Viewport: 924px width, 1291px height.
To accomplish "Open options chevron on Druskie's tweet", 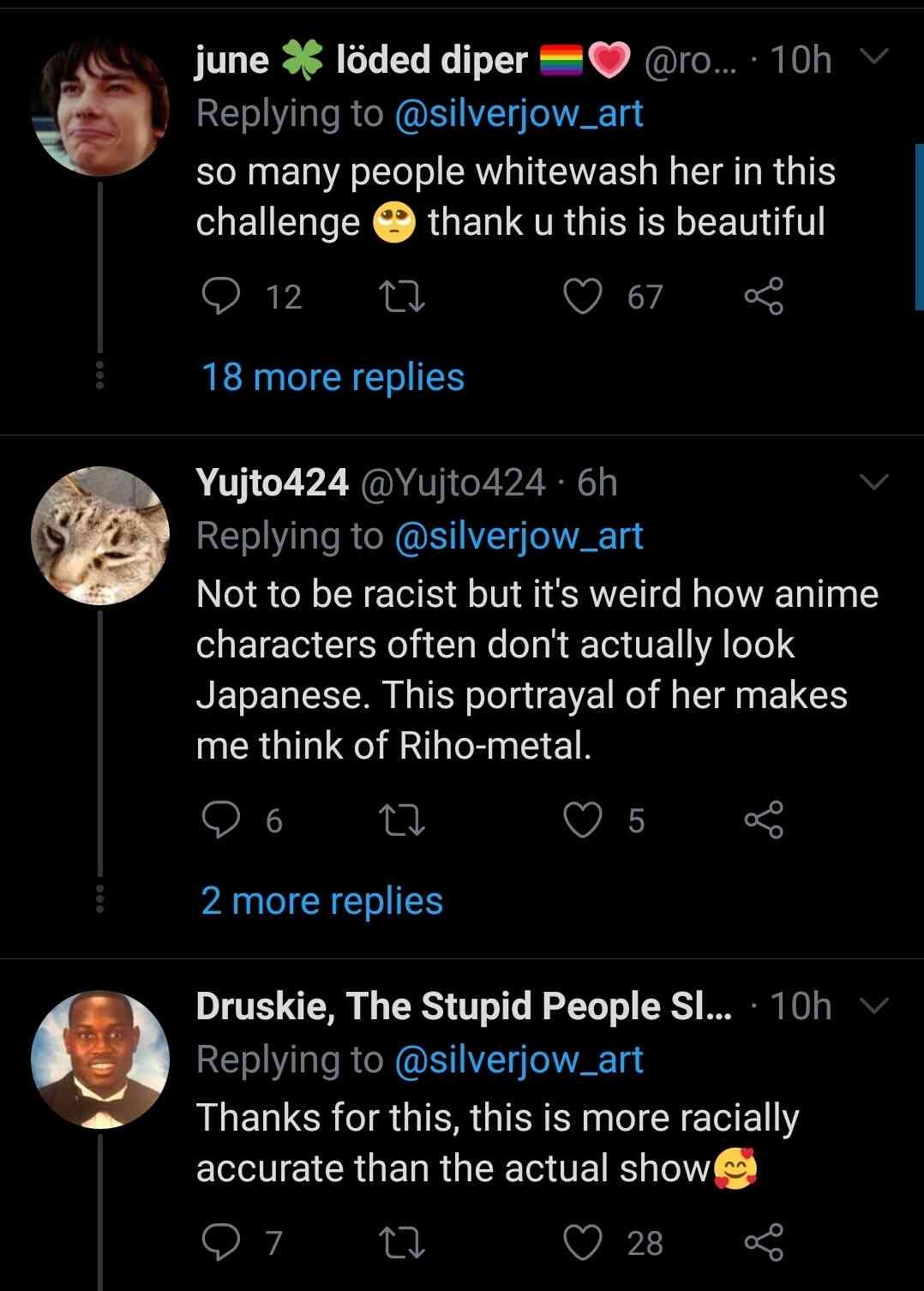I will [x=873, y=1005].
